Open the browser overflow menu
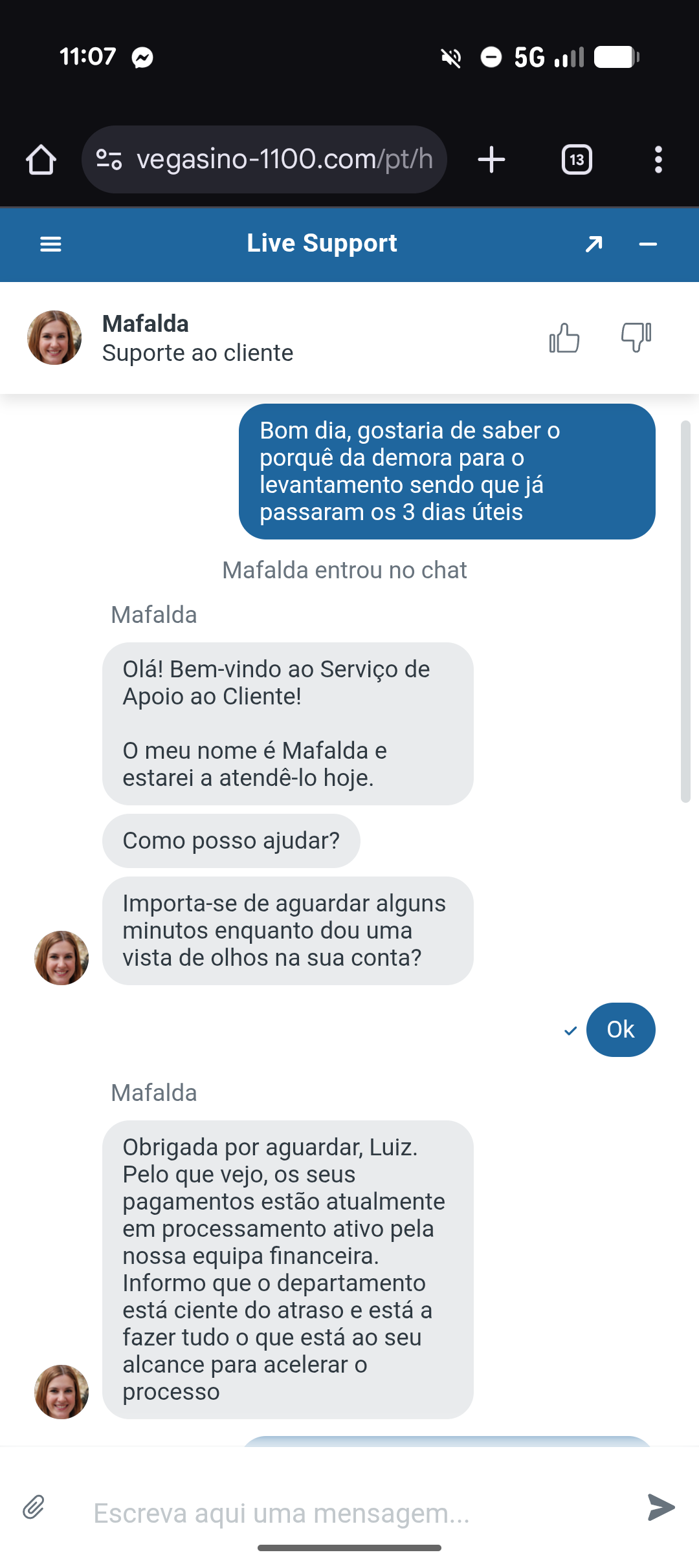The height and width of the screenshot is (1568, 699). click(x=658, y=160)
